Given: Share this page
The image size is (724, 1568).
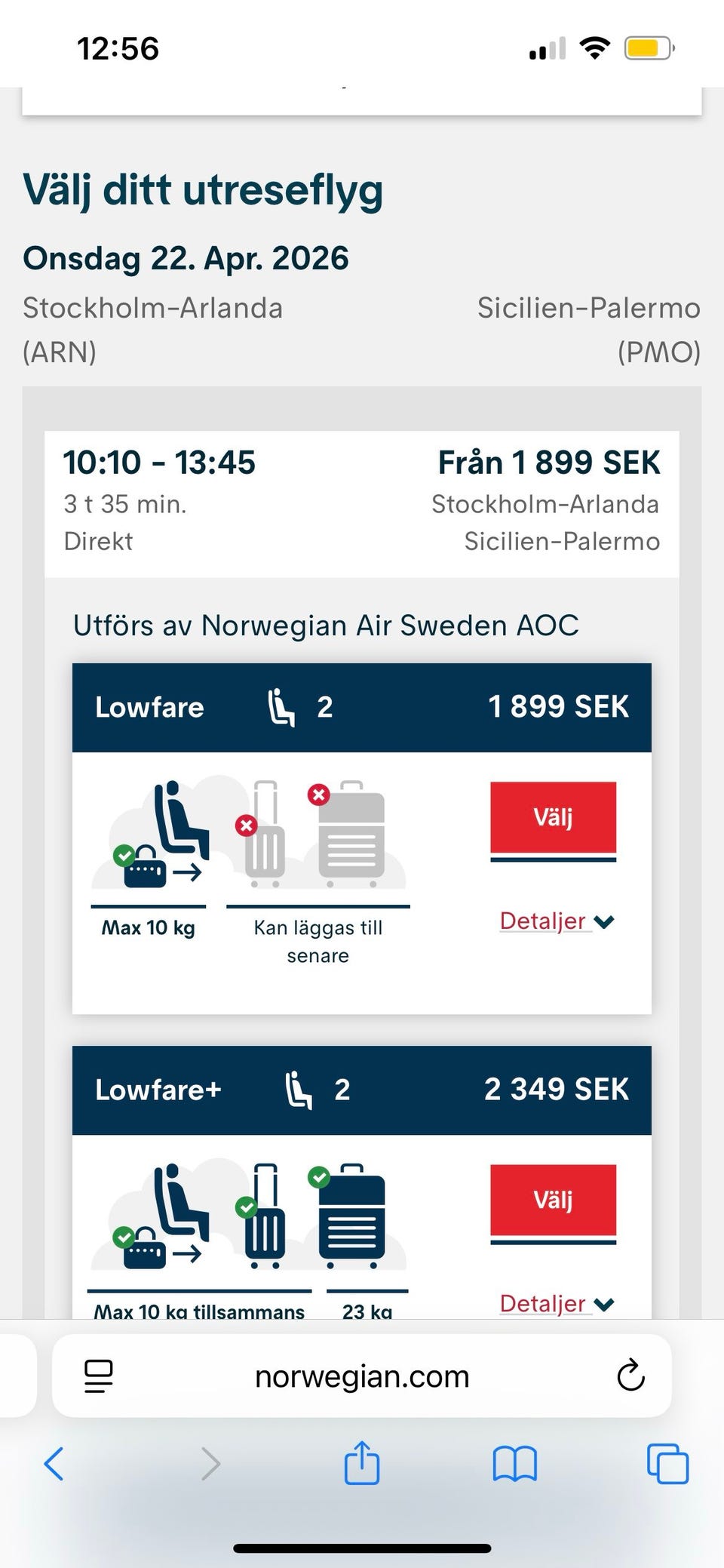Looking at the screenshot, I should (362, 1462).
